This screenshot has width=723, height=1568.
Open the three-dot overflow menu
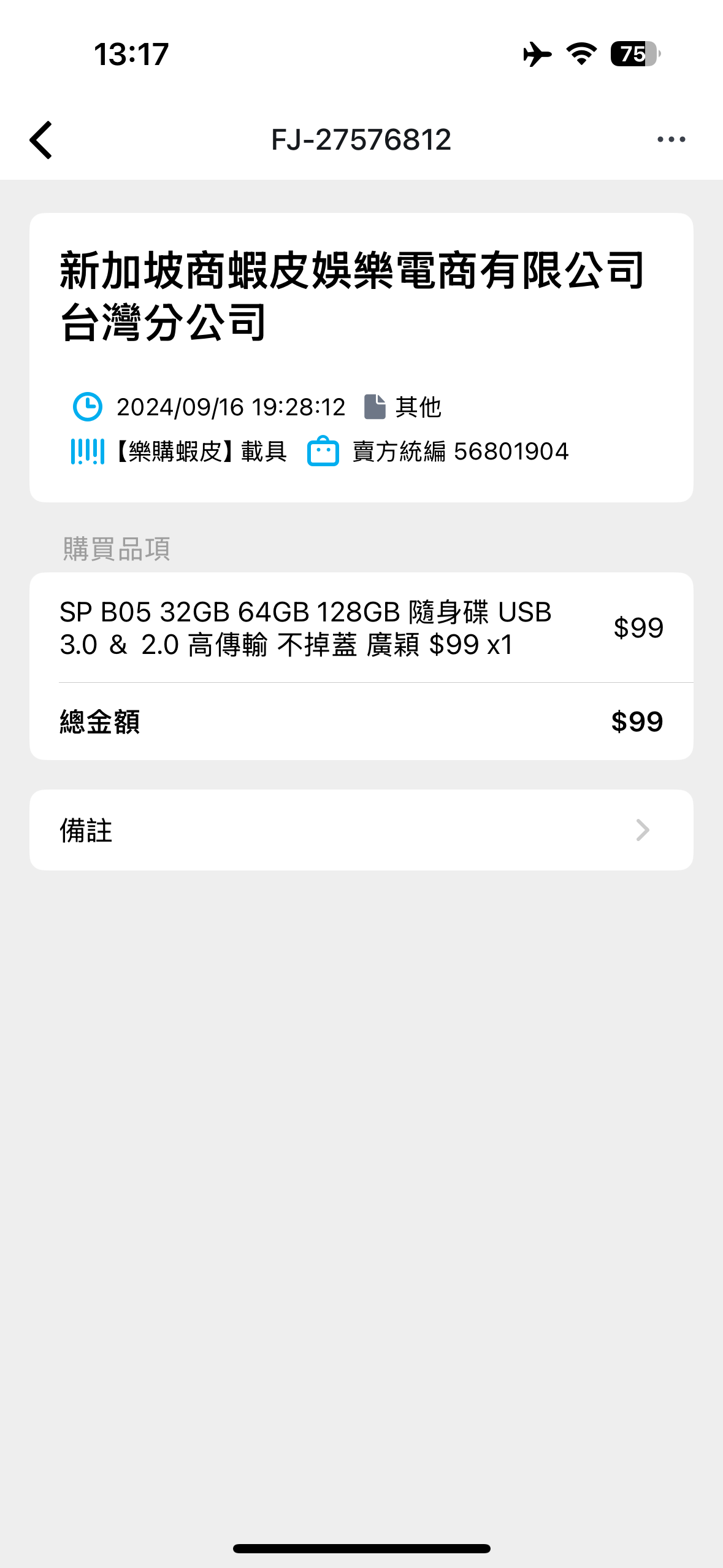pyautogui.click(x=671, y=140)
